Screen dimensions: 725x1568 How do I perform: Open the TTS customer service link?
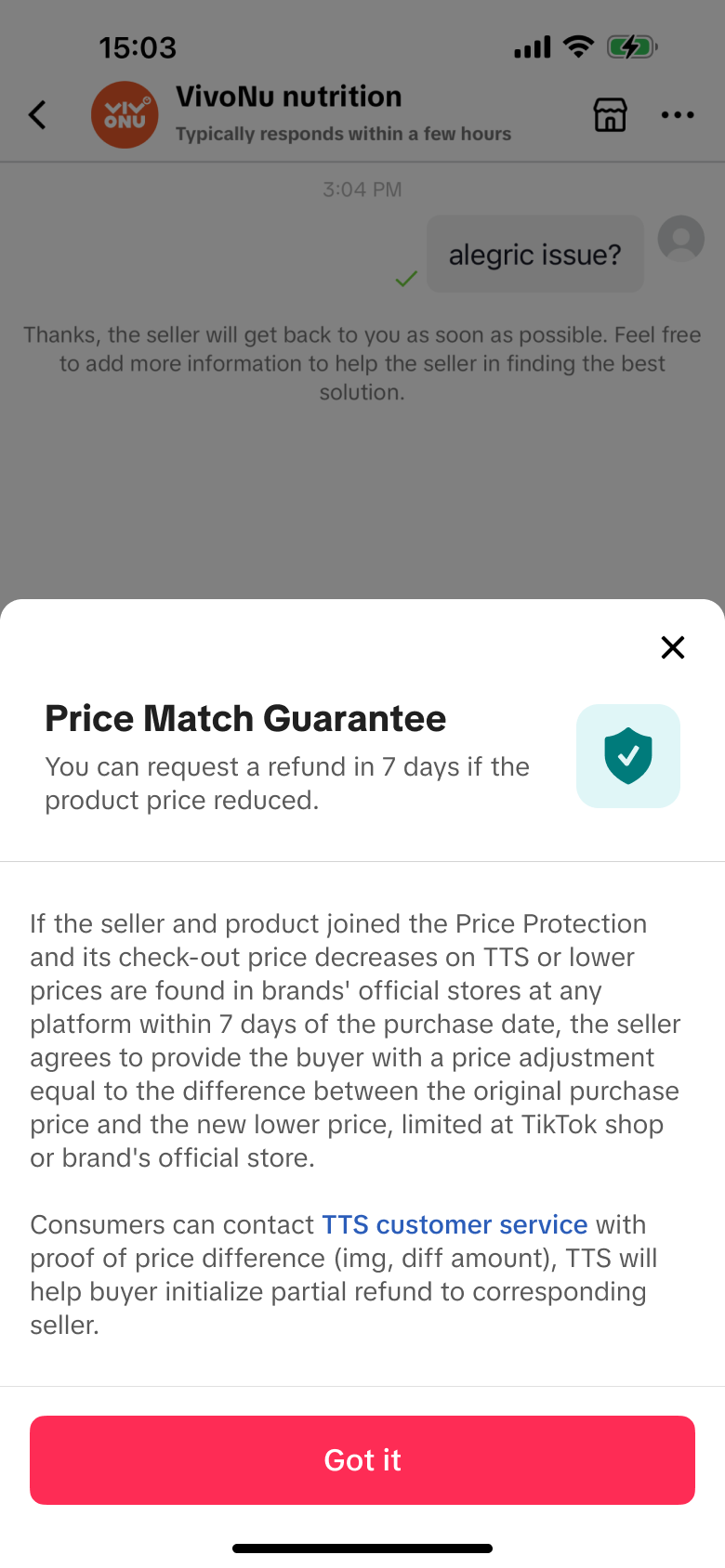455,1224
